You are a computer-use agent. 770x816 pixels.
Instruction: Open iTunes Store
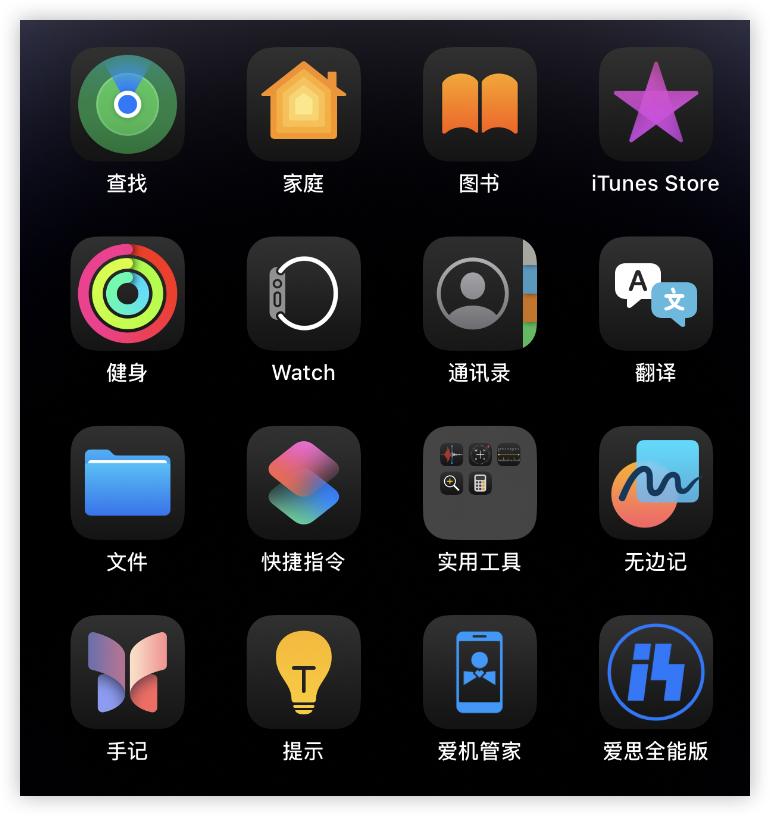pyautogui.click(x=656, y=104)
